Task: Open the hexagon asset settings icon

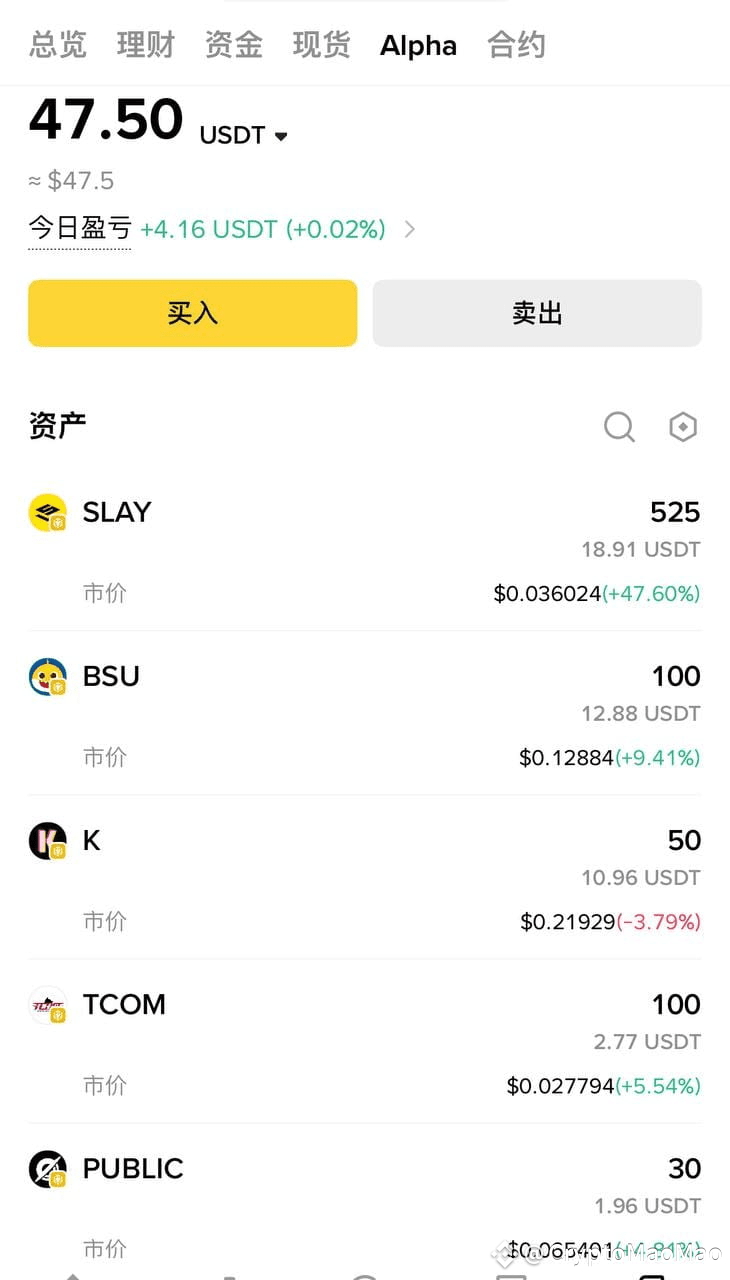Action: 683,427
